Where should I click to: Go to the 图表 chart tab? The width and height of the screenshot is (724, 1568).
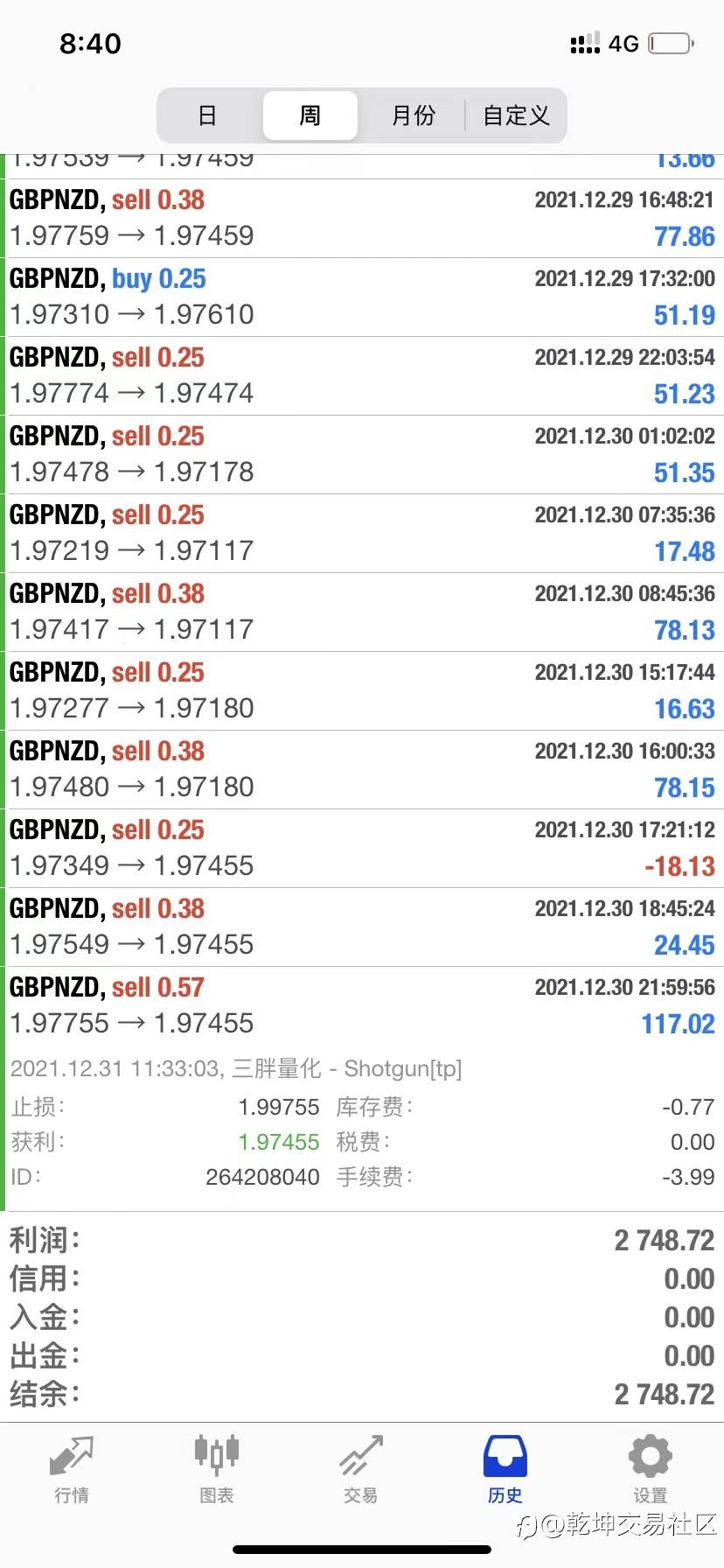pos(217,1469)
